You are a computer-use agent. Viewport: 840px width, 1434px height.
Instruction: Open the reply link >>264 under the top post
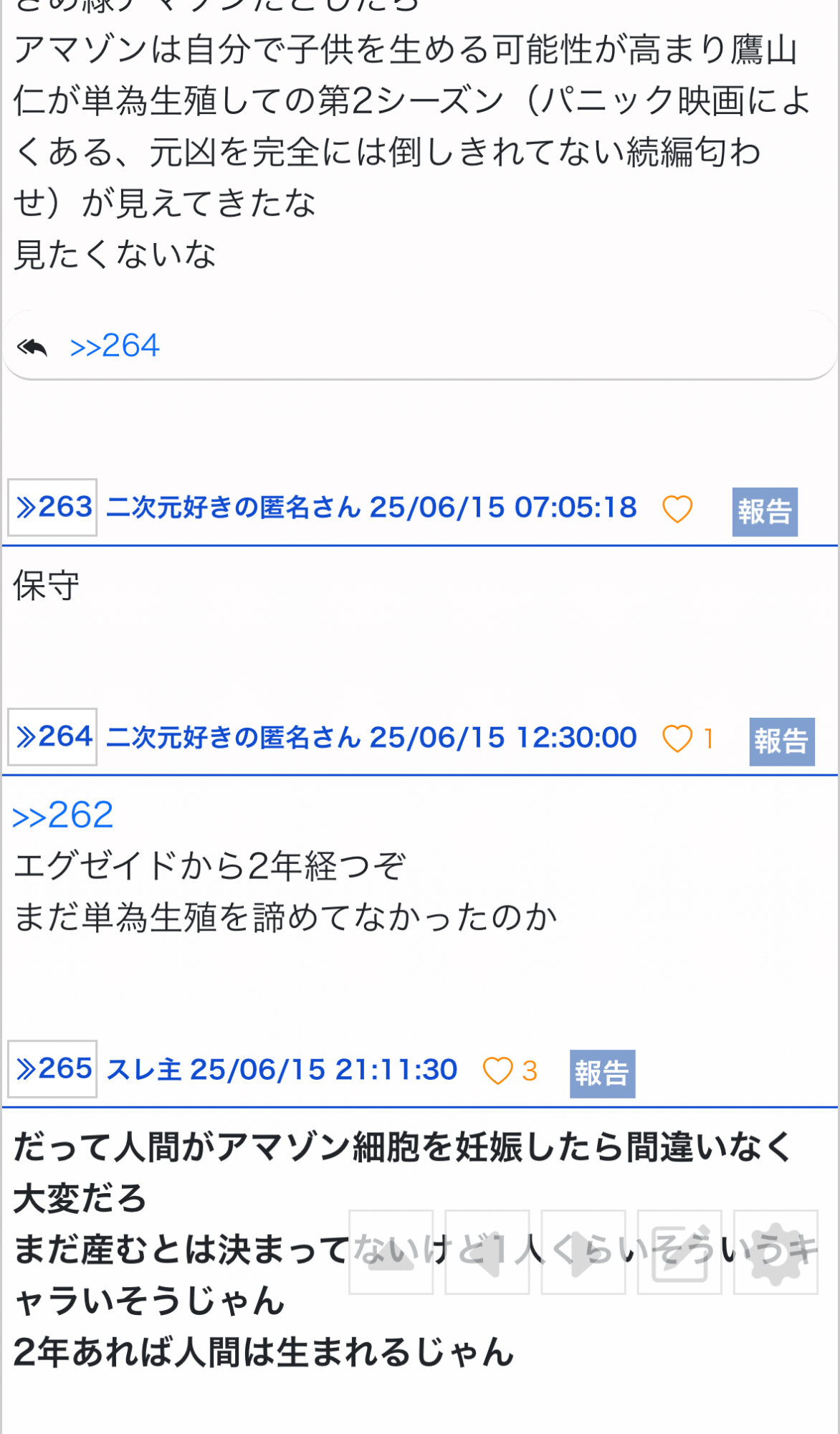pos(115,346)
